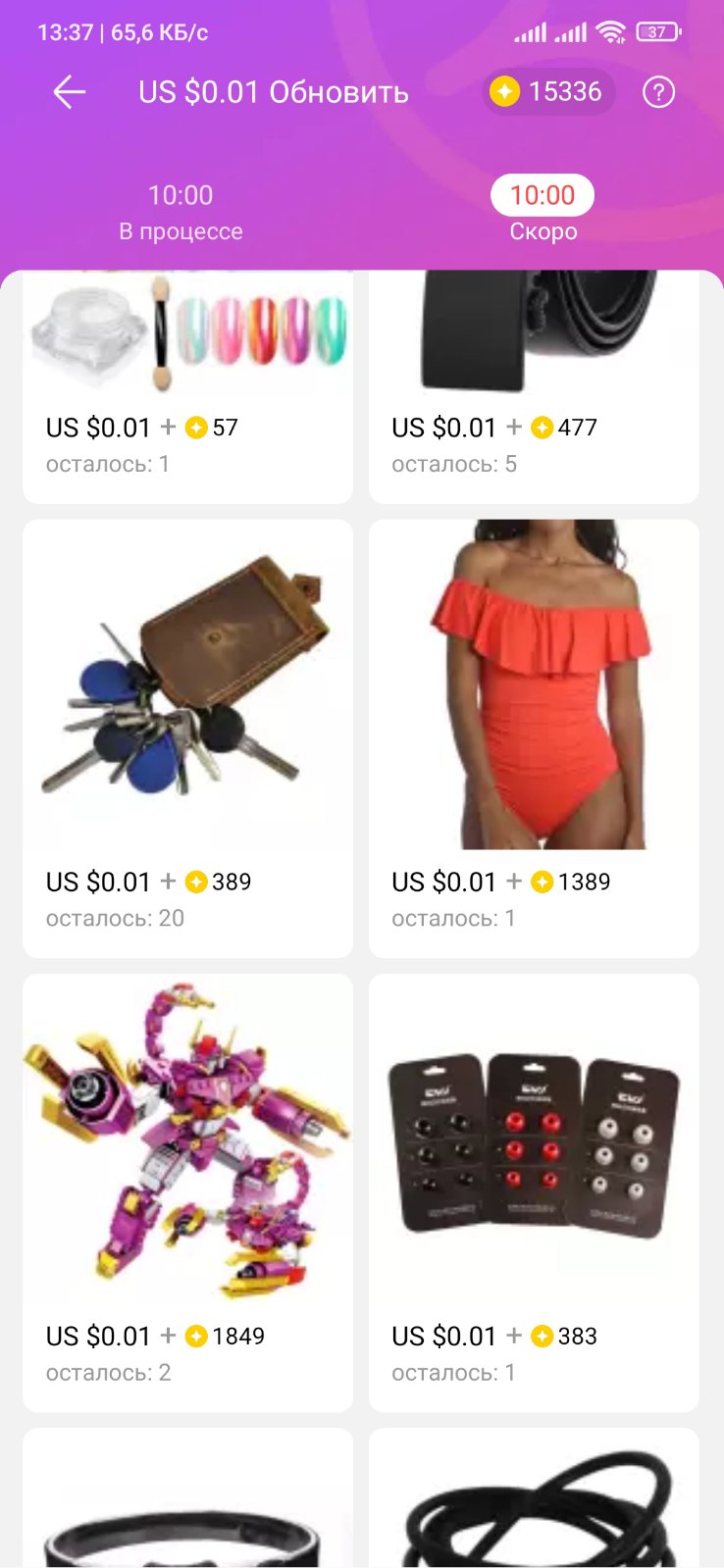
Task: View the ear tips set for 383 coins
Action: 534,1189
